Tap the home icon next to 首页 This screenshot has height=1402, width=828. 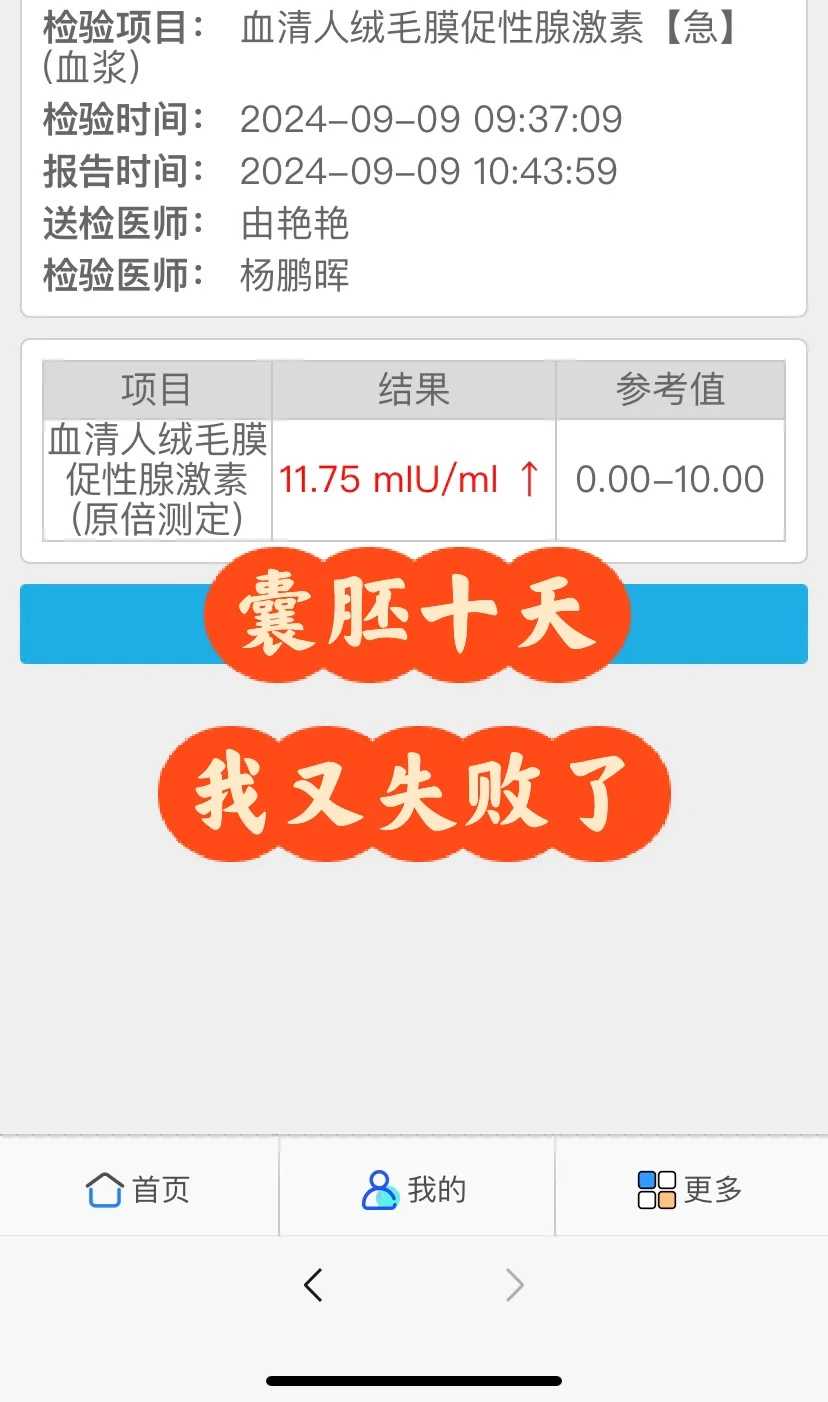click(x=103, y=1187)
